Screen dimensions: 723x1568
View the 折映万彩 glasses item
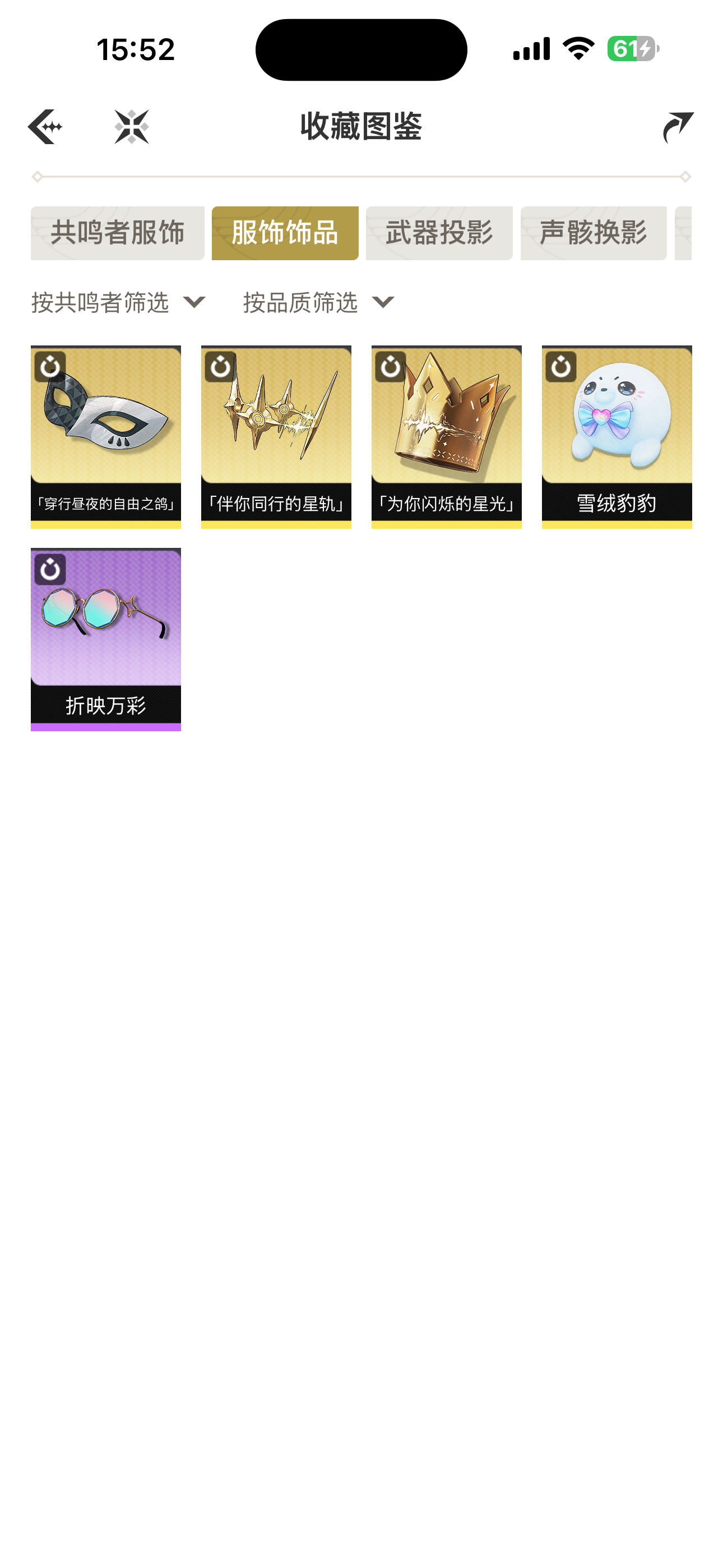tap(106, 639)
